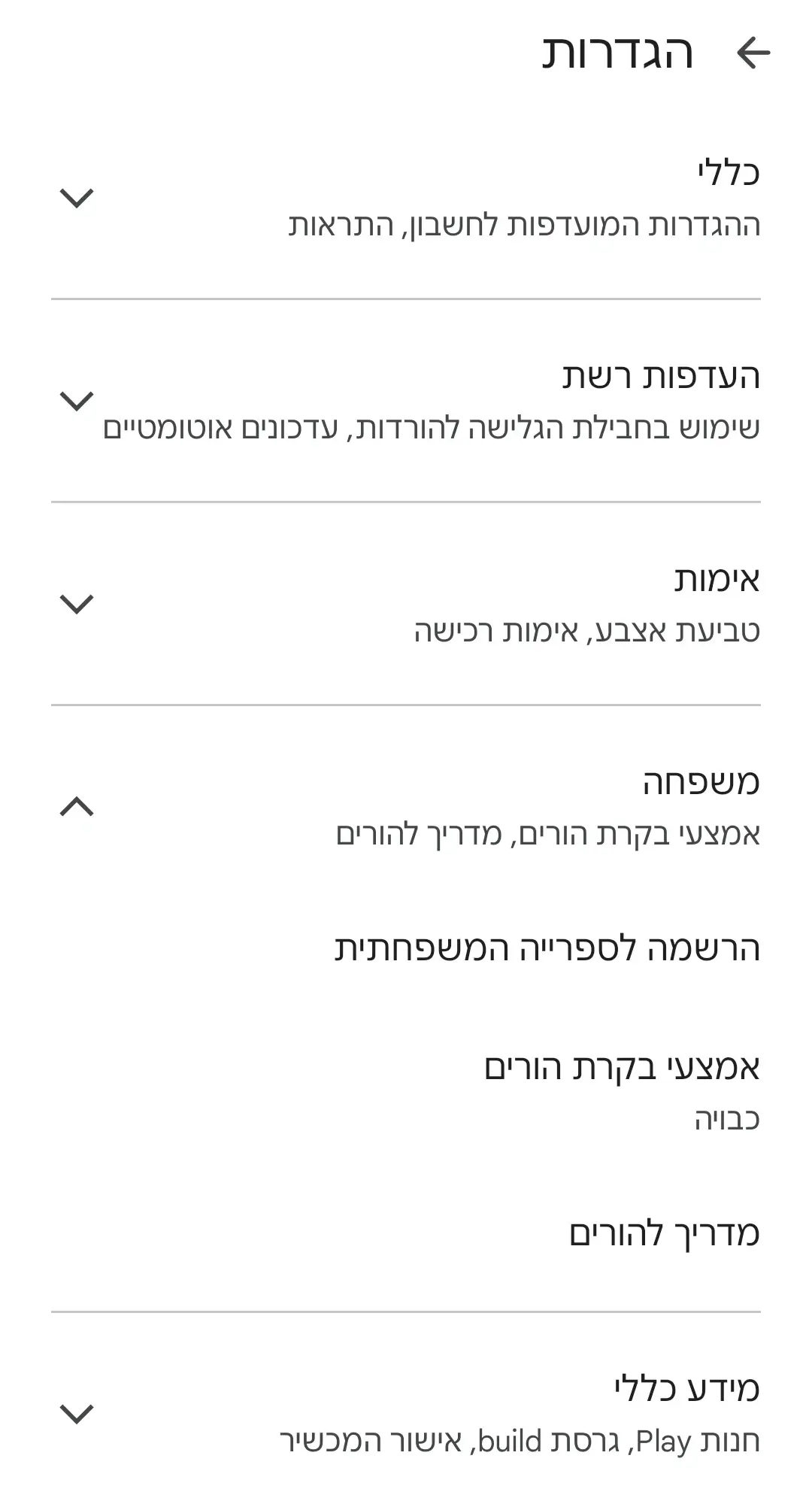Screen dimensions: 812x1504
Task: Open הרשמה לספרייה המשפחתית
Action: (x=406, y=948)
